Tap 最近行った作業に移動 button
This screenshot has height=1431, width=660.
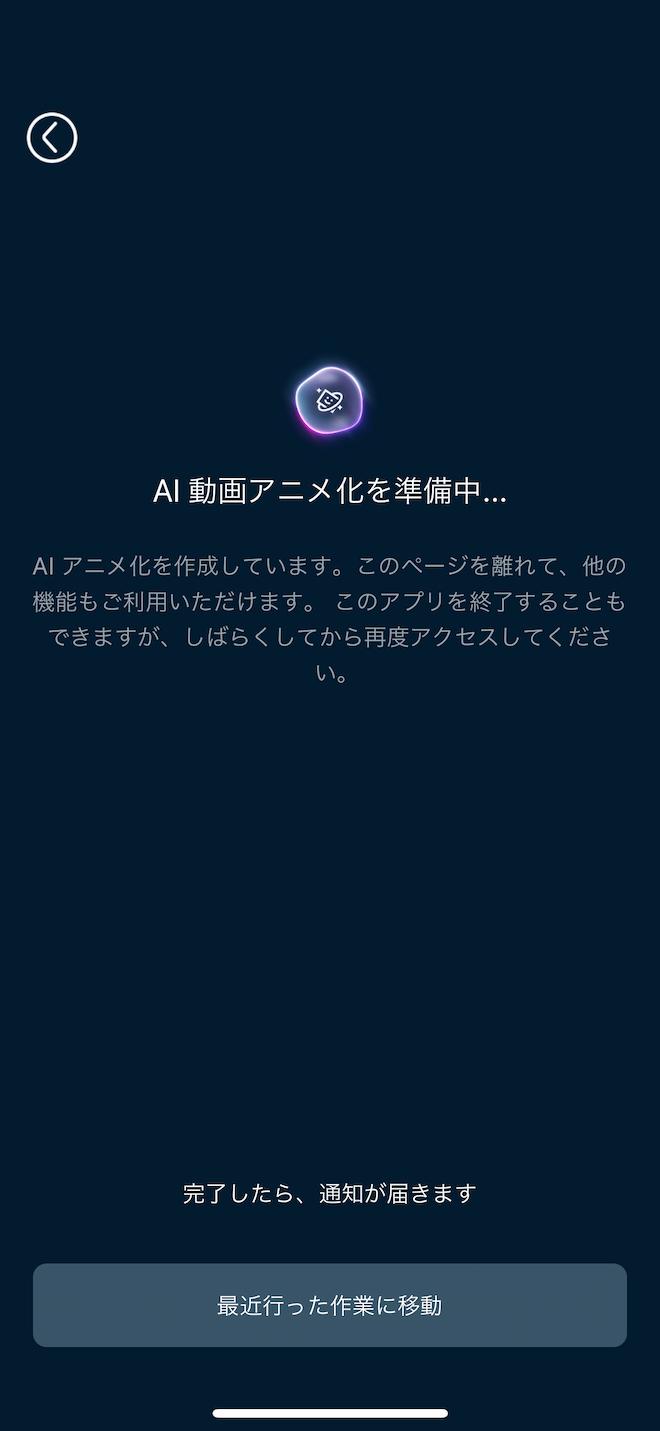click(330, 1305)
